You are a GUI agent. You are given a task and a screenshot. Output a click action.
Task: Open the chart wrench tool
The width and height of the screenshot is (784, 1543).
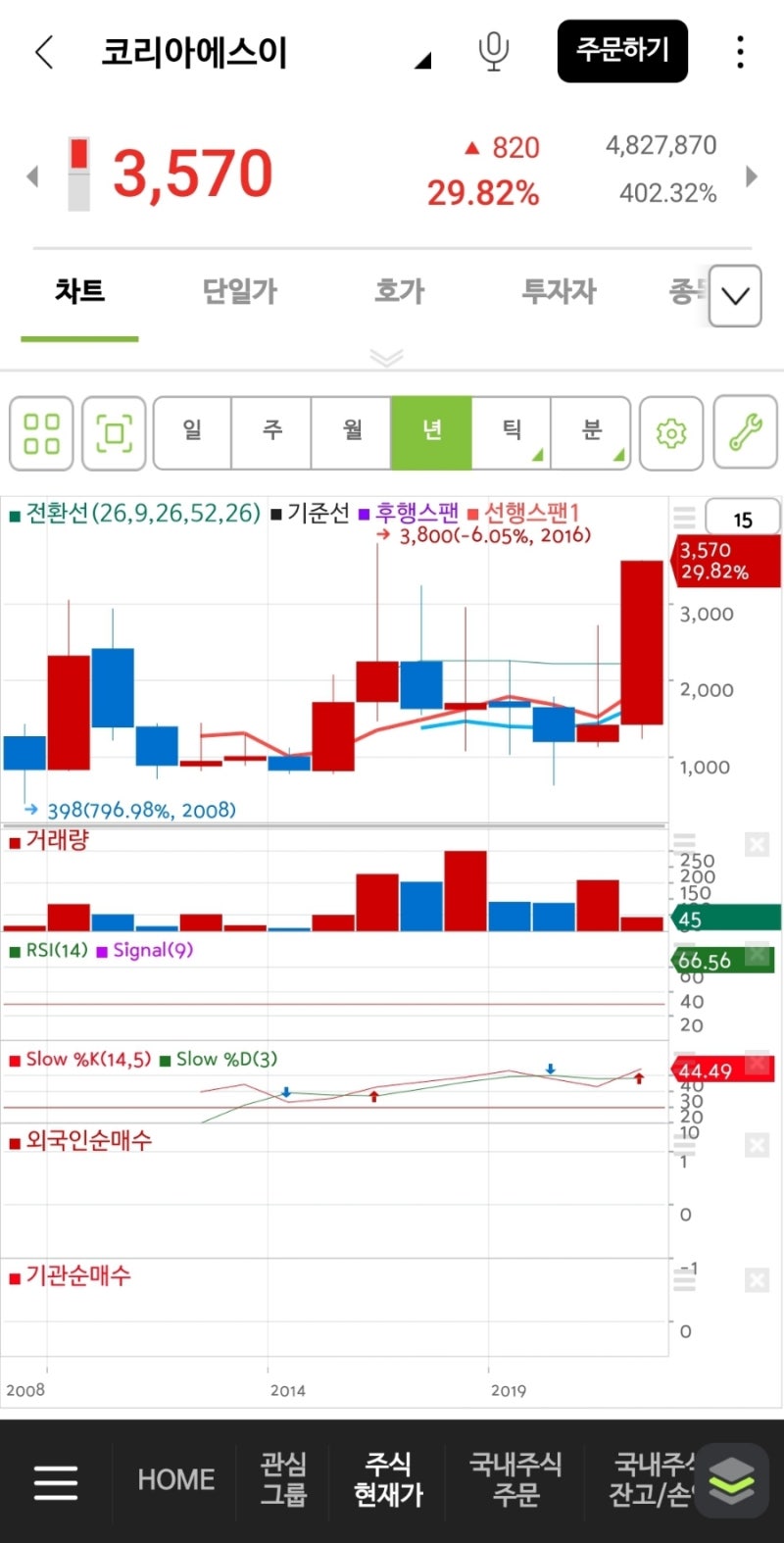(x=746, y=433)
